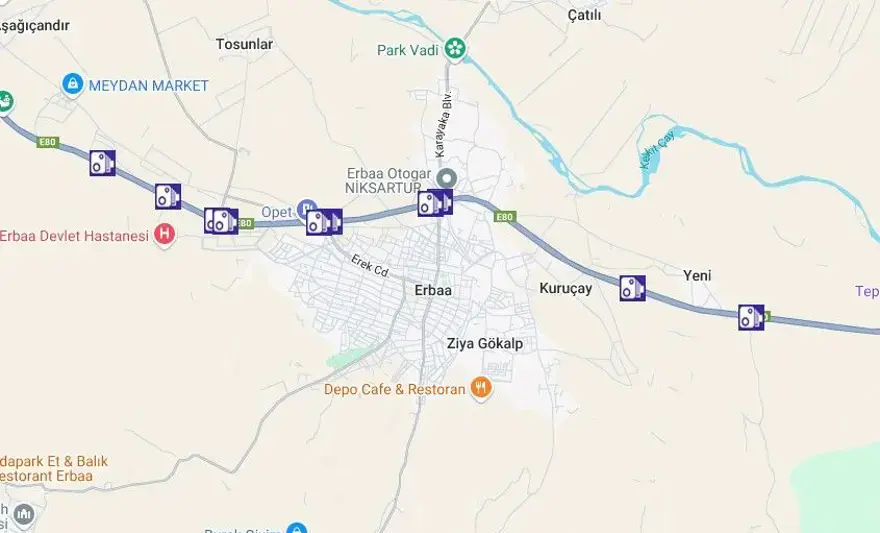Viewport: 880px width, 533px height.
Task: Select Erbaa Devlet Hastanesi hospital marker
Action: coord(164,235)
